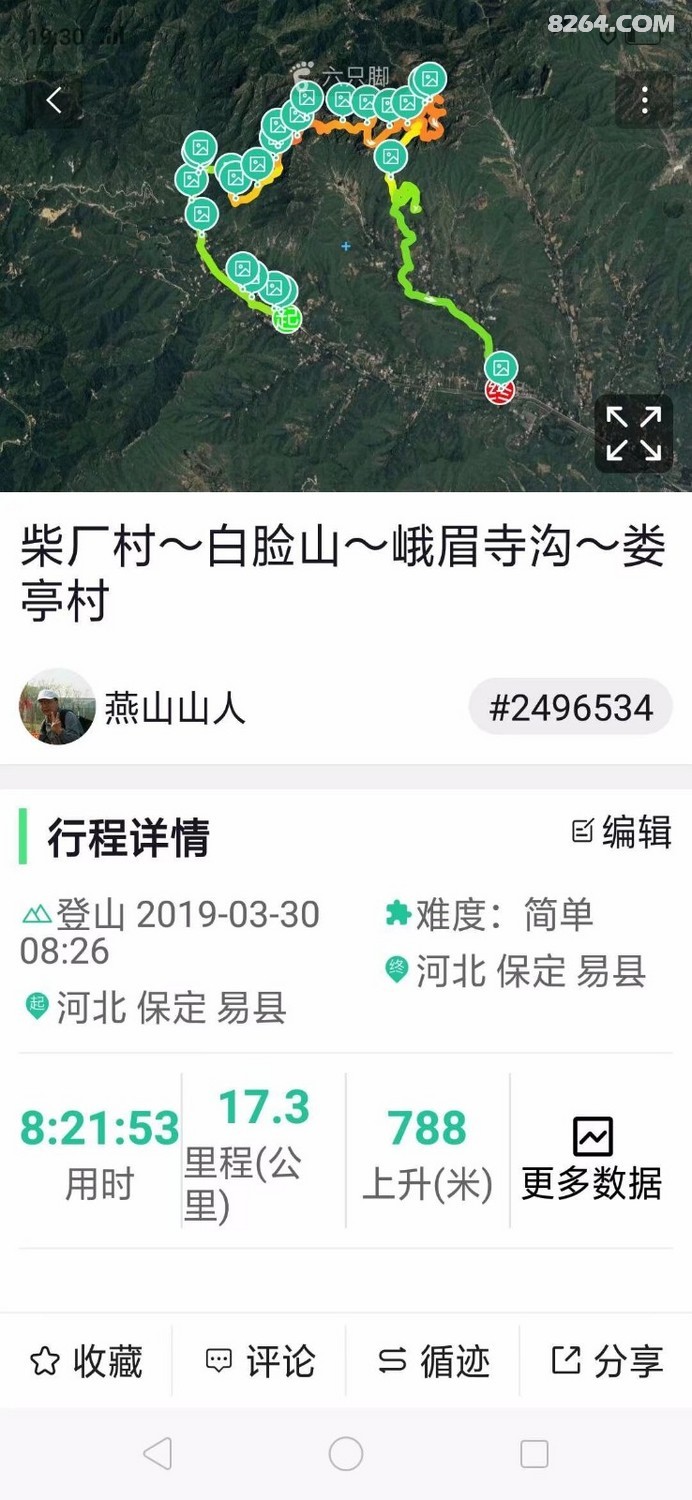Screen dimensions: 692x1500
Task: Open the three-dot overflow menu
Action: pos(645,100)
